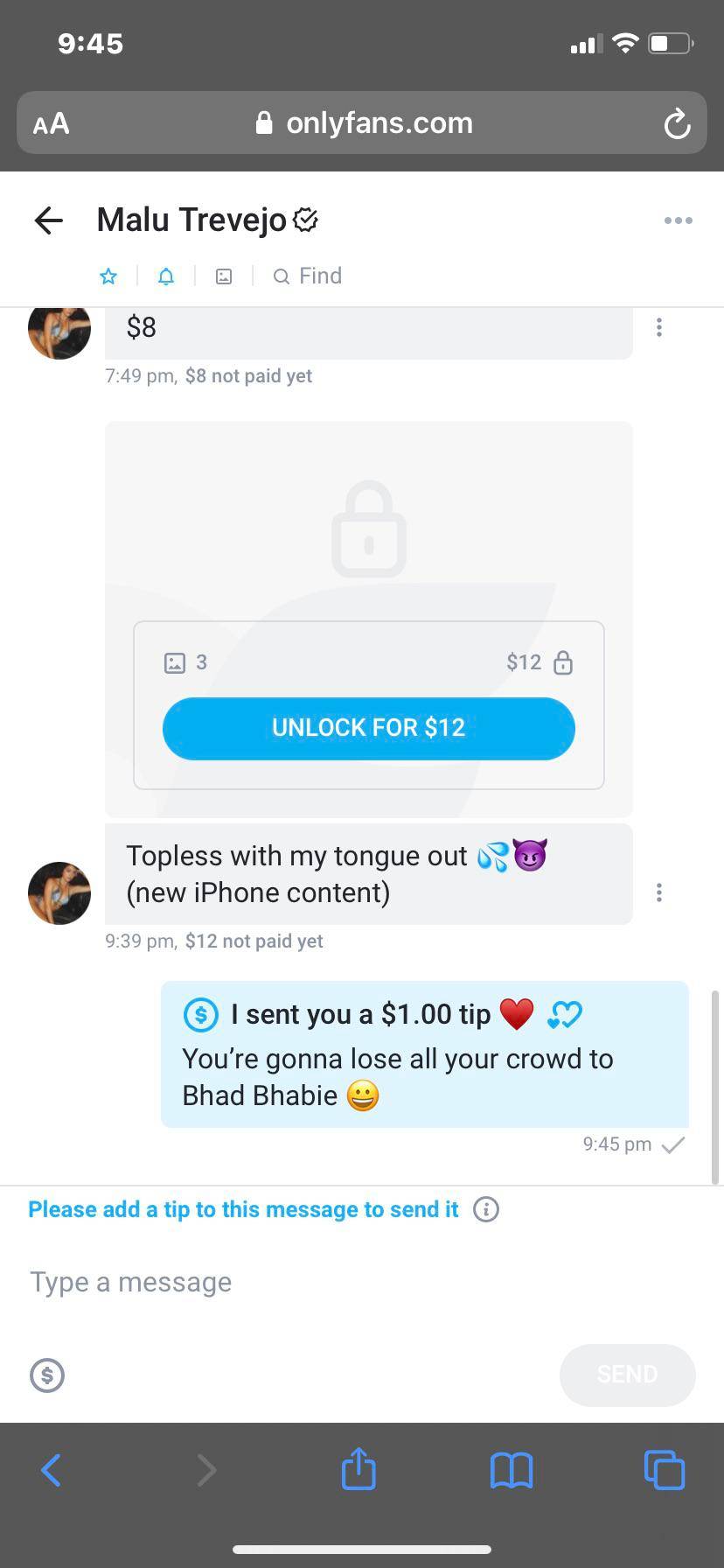This screenshot has width=724, height=1568.
Task: Reload the onlyfans.com page
Action: tap(677, 124)
